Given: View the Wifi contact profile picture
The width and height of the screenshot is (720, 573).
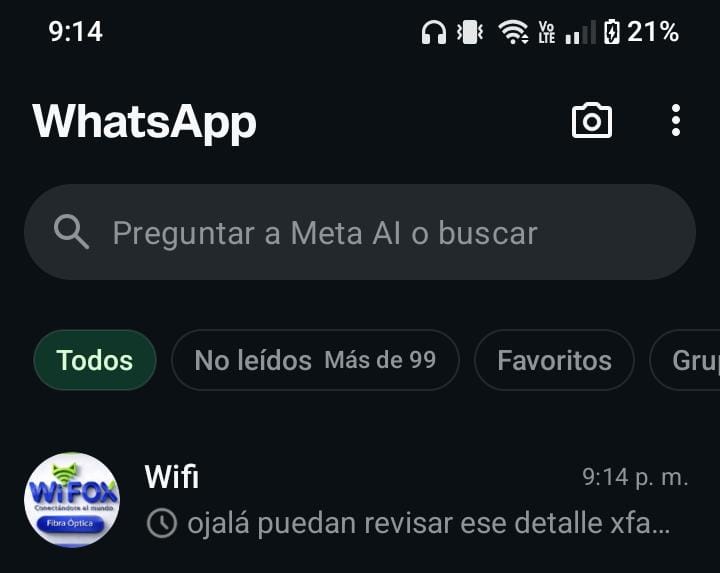Looking at the screenshot, I should [x=72, y=500].
